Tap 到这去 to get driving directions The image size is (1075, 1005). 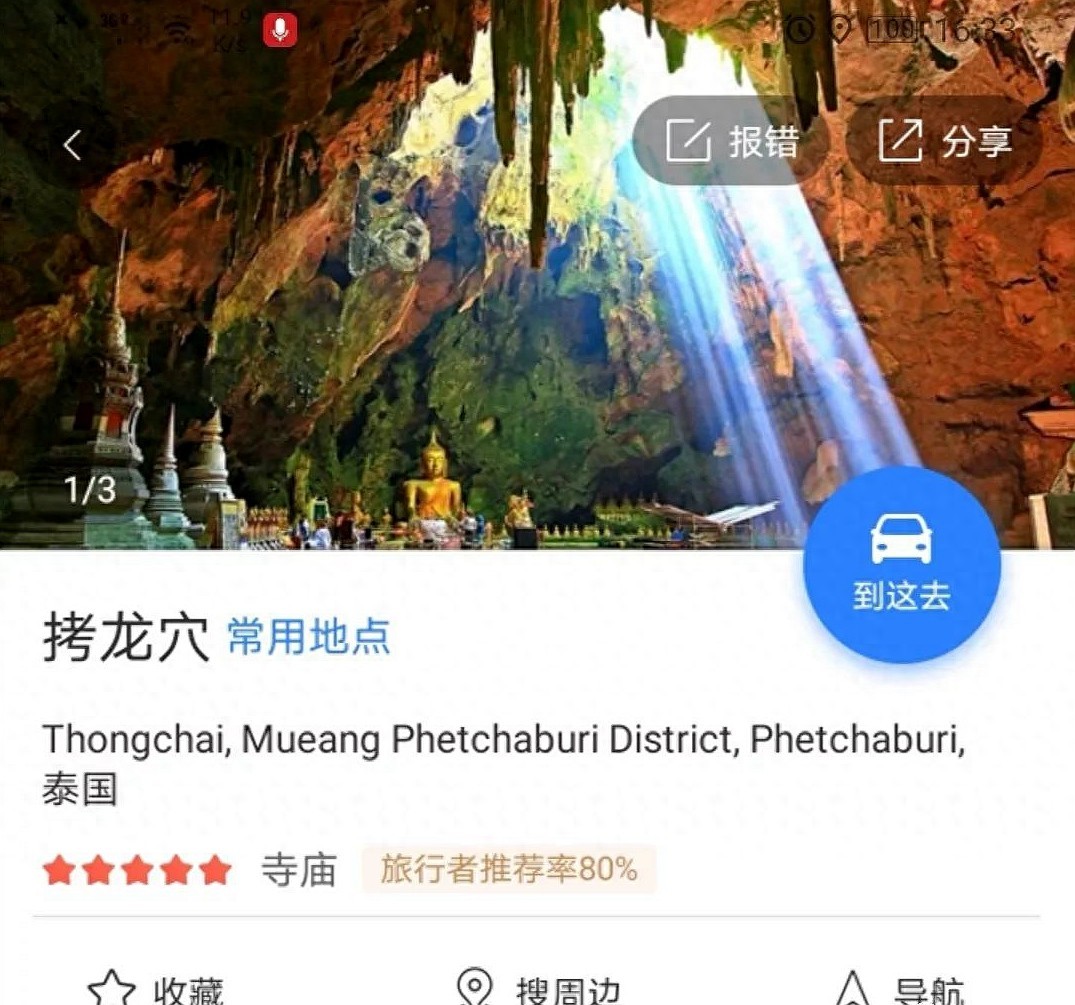coord(901,564)
